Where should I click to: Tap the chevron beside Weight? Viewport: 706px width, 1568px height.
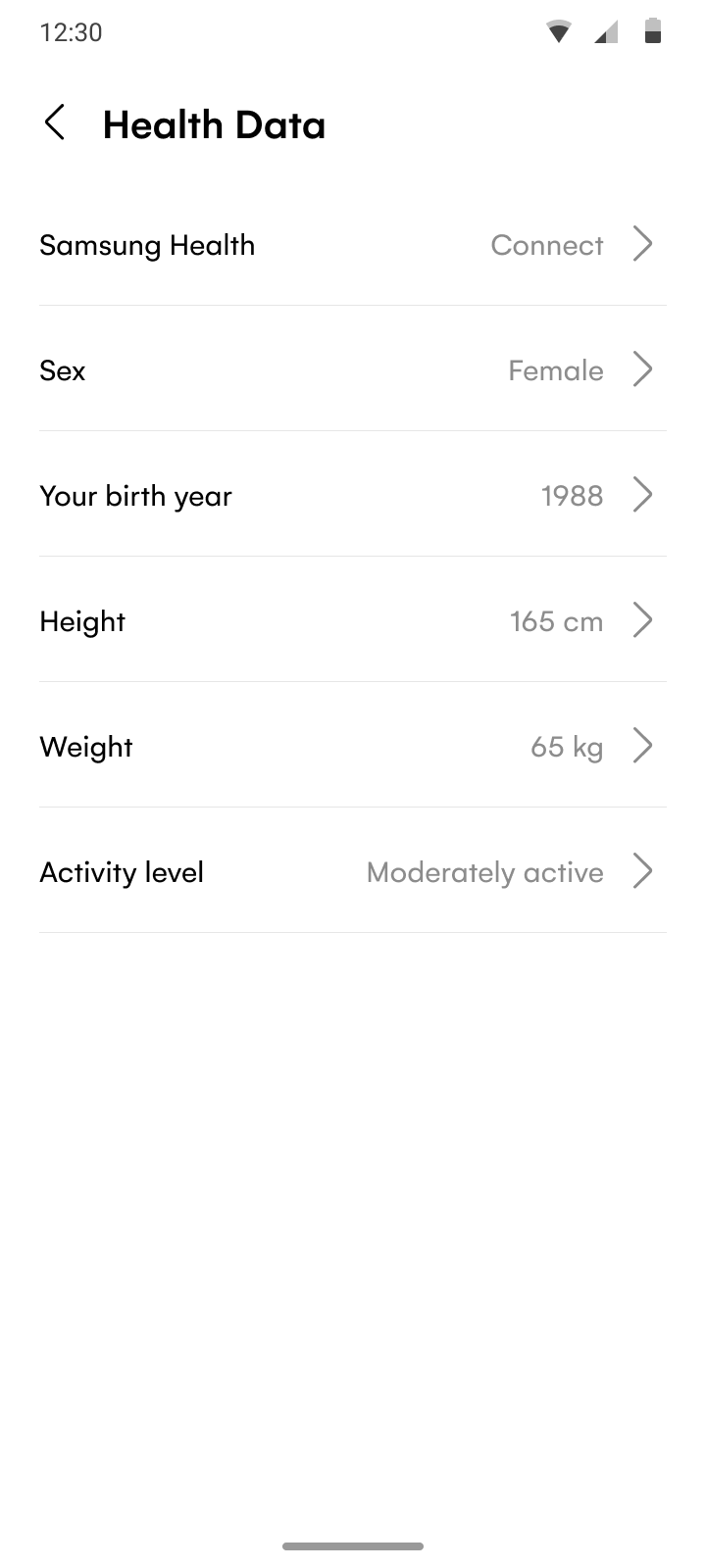(x=642, y=746)
